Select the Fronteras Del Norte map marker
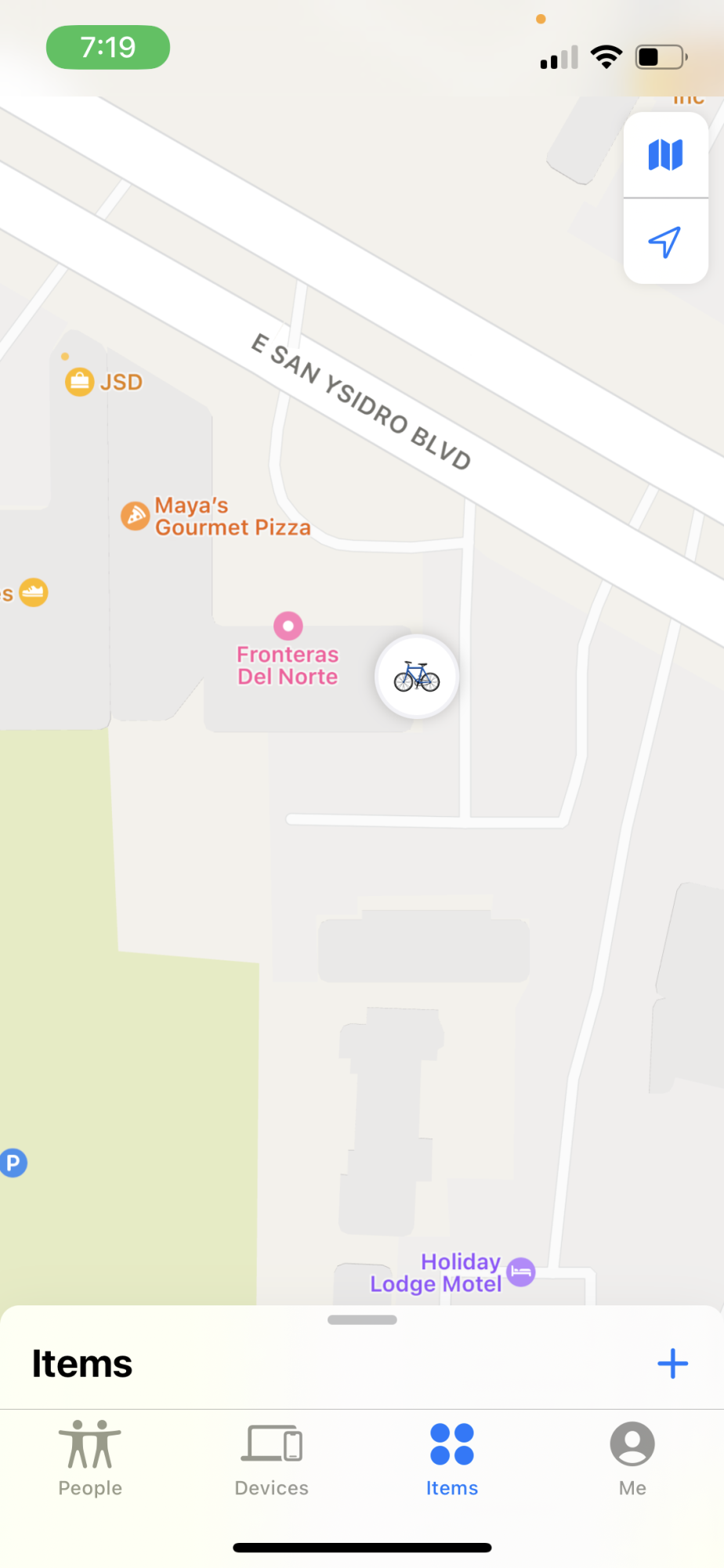Image resolution: width=724 pixels, height=1568 pixels. coord(288,626)
